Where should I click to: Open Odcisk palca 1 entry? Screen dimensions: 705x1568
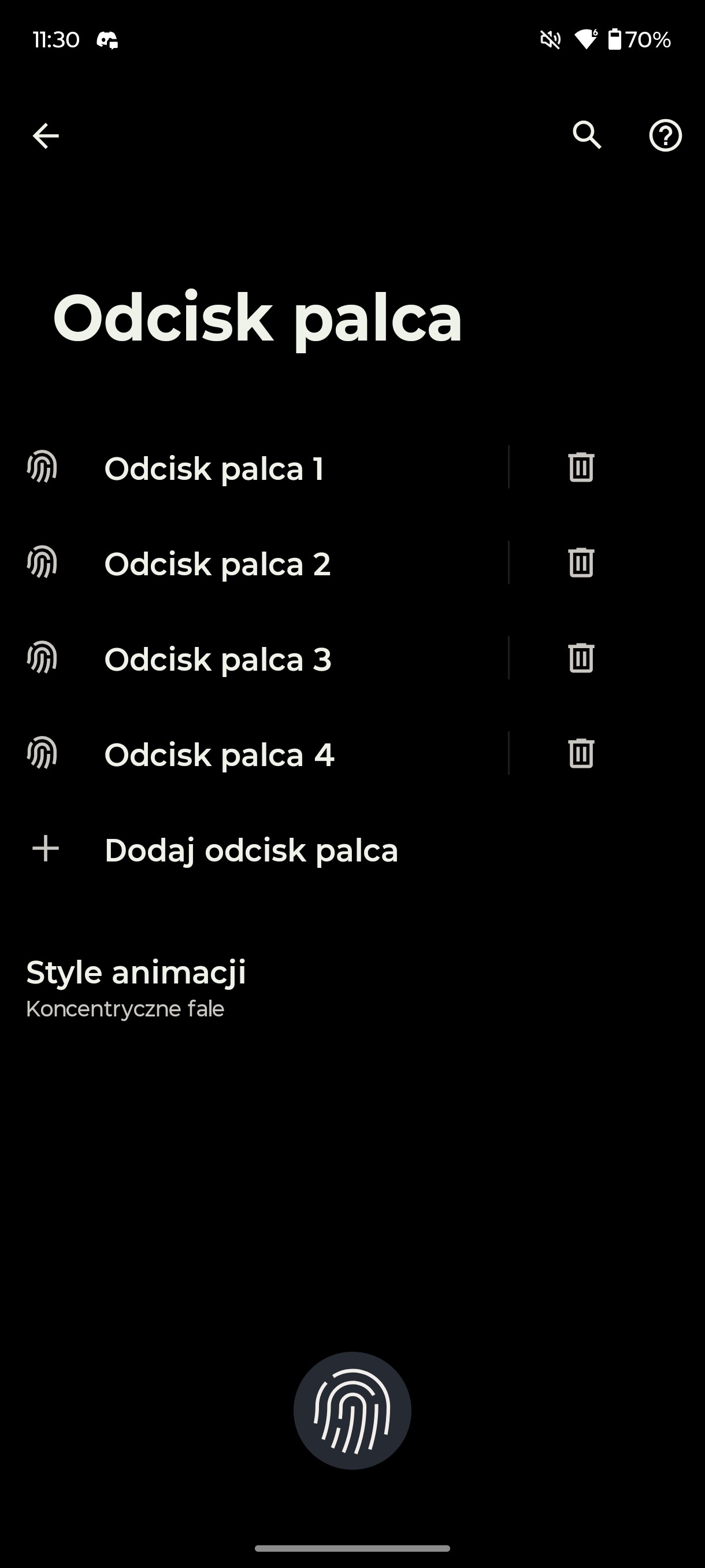pyautogui.click(x=254, y=468)
